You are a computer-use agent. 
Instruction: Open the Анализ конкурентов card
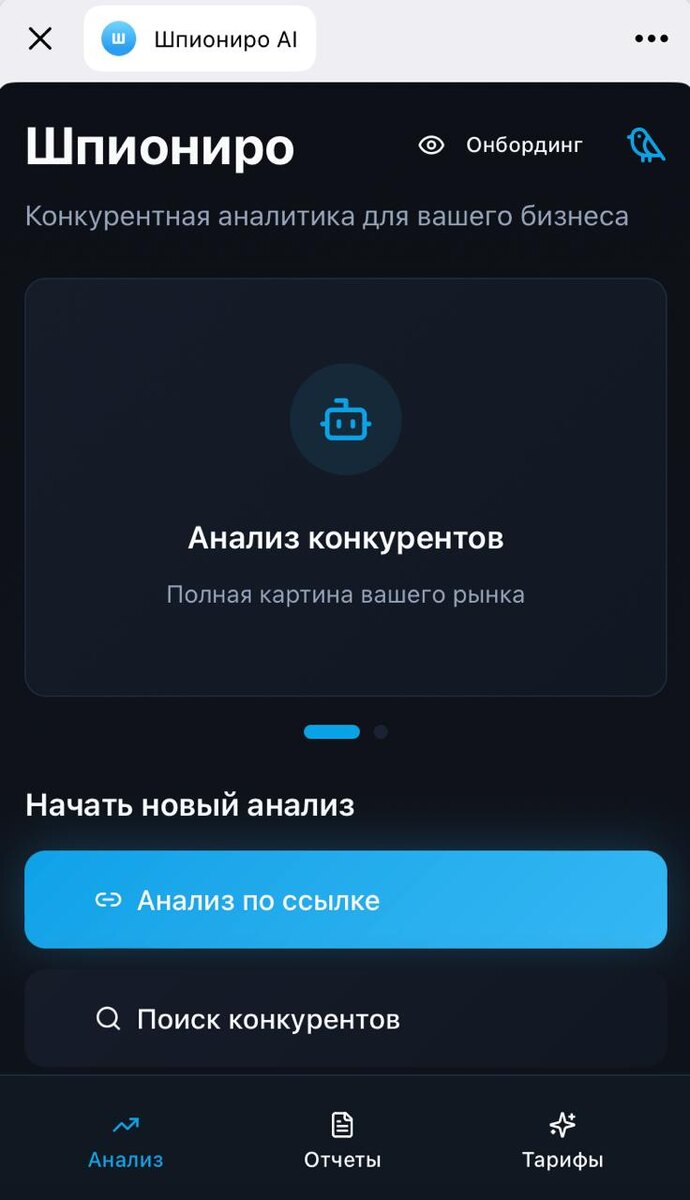tap(345, 487)
